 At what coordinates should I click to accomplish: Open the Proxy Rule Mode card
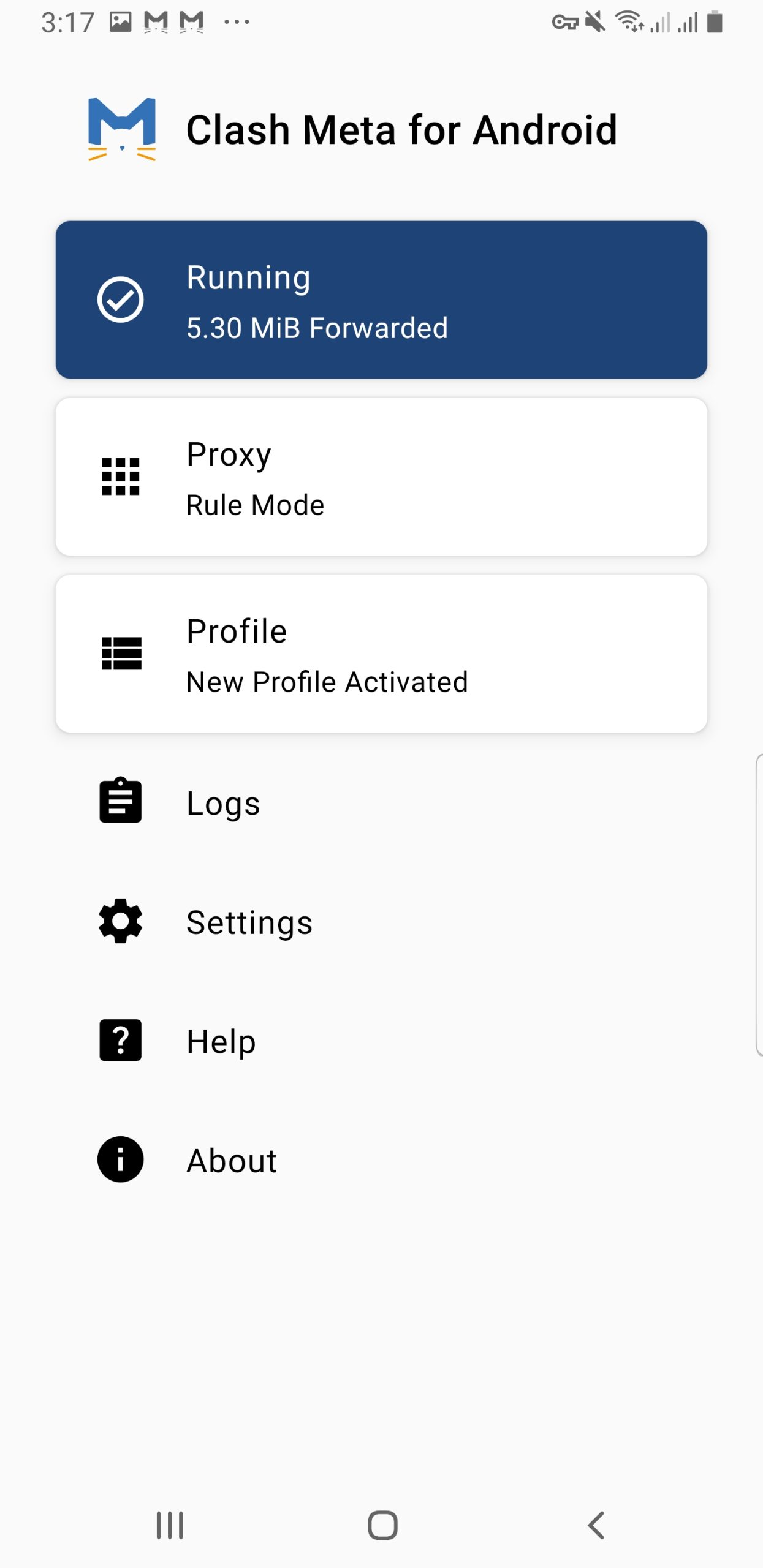coord(381,477)
